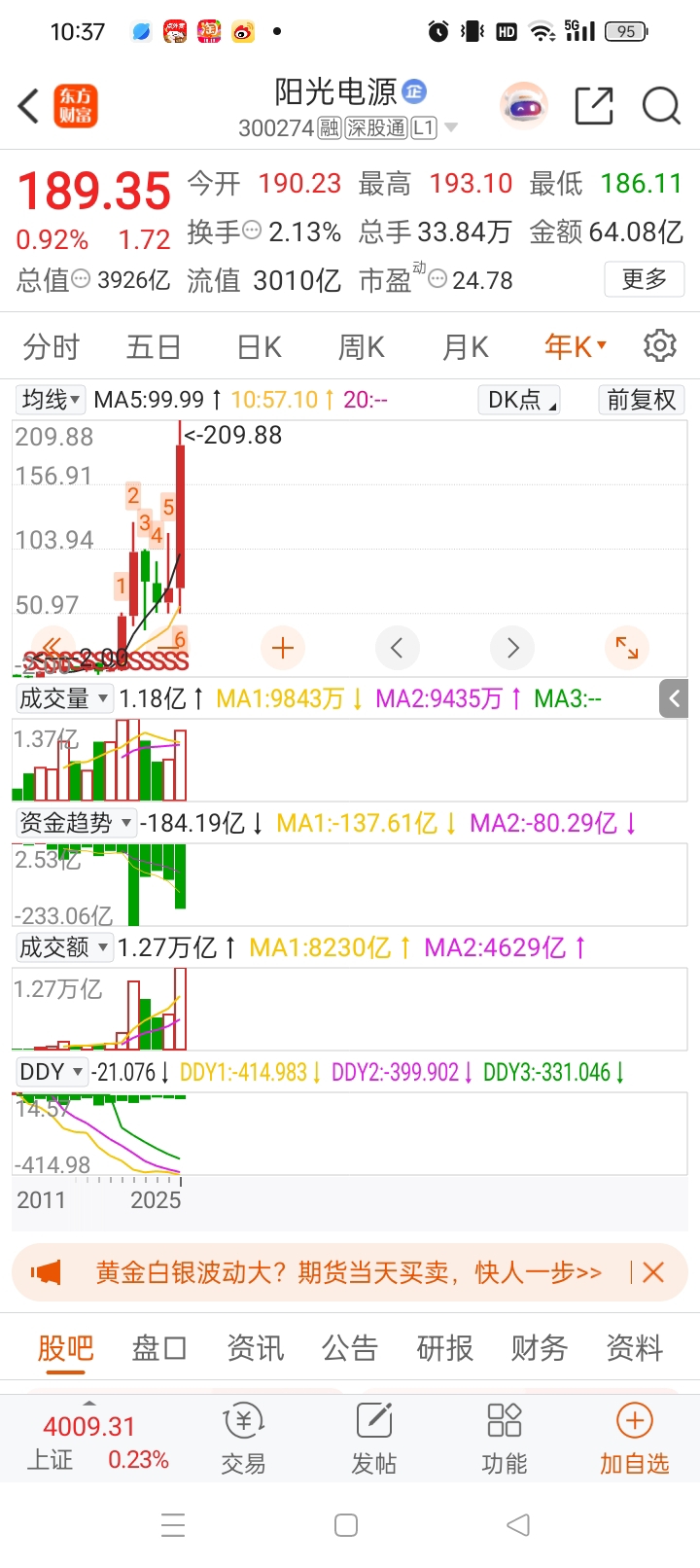Open the 研报 research tab

pos(444,1348)
